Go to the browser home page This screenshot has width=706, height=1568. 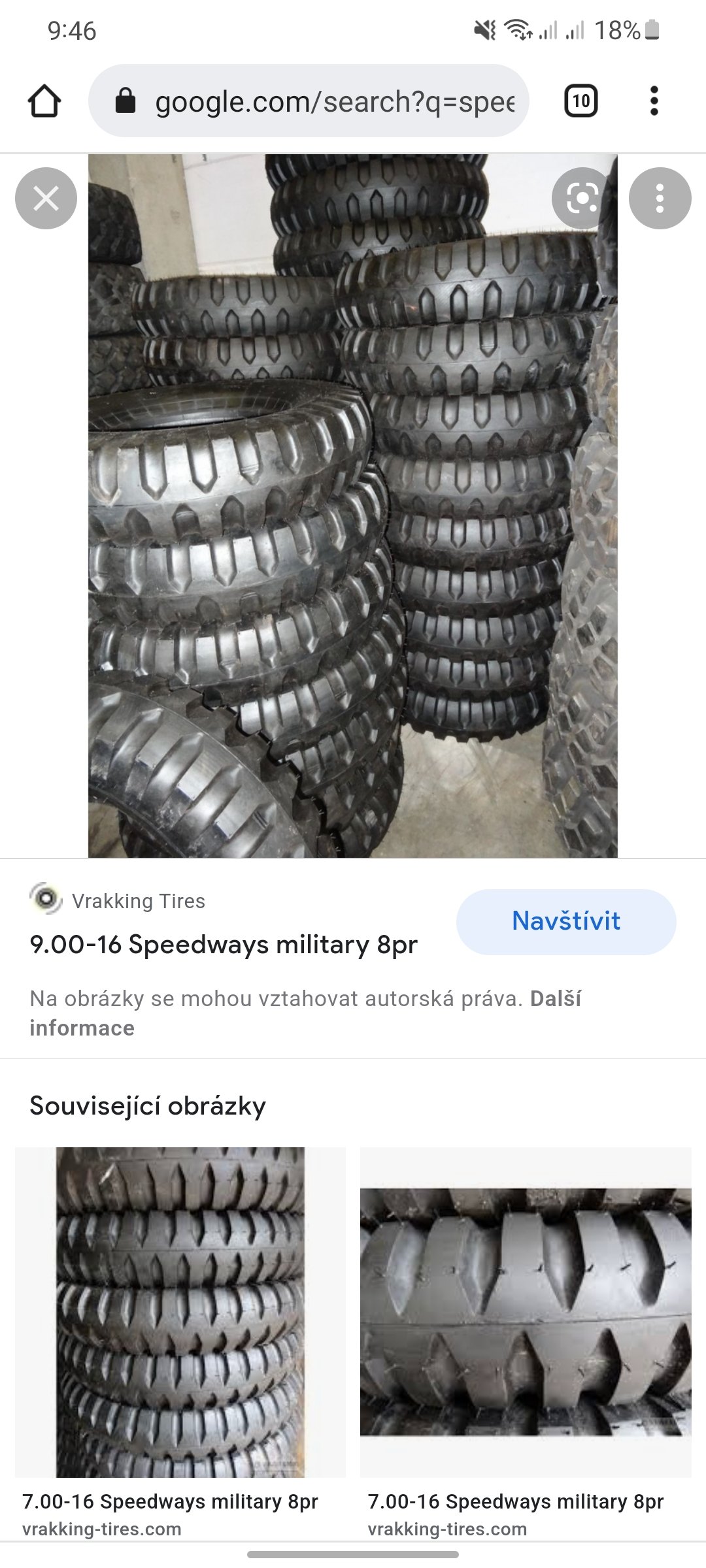(44, 101)
